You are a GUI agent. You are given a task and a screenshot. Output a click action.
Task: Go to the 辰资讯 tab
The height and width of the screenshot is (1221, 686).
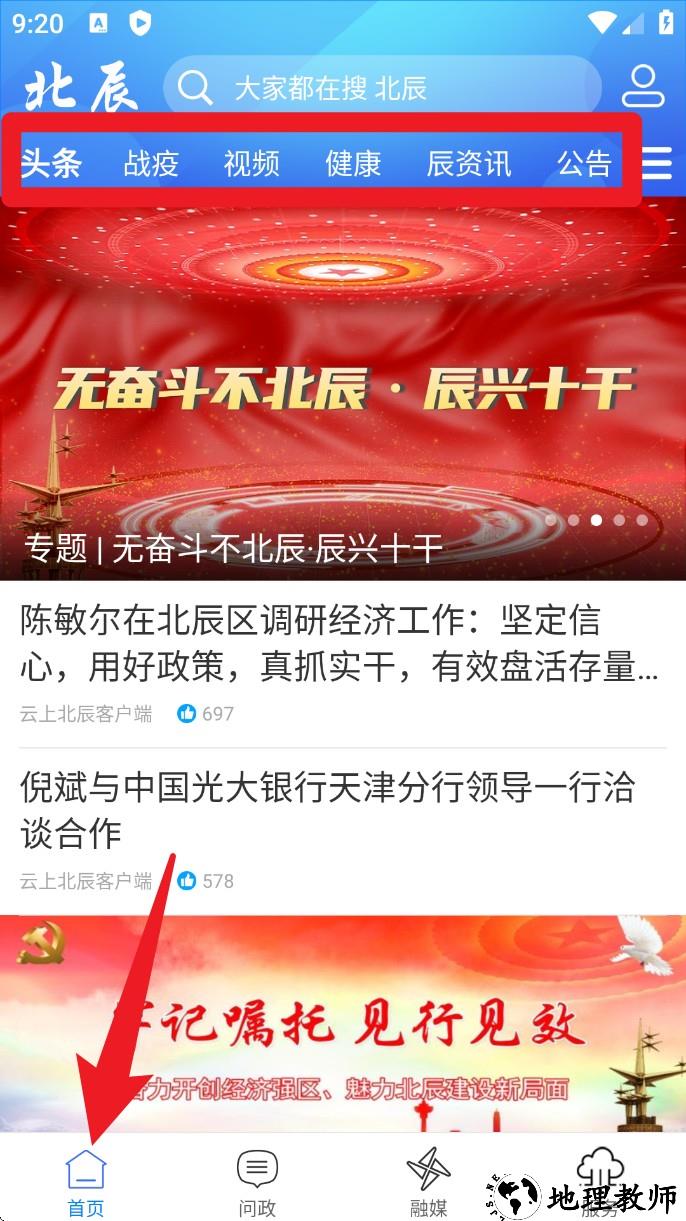[x=468, y=163]
